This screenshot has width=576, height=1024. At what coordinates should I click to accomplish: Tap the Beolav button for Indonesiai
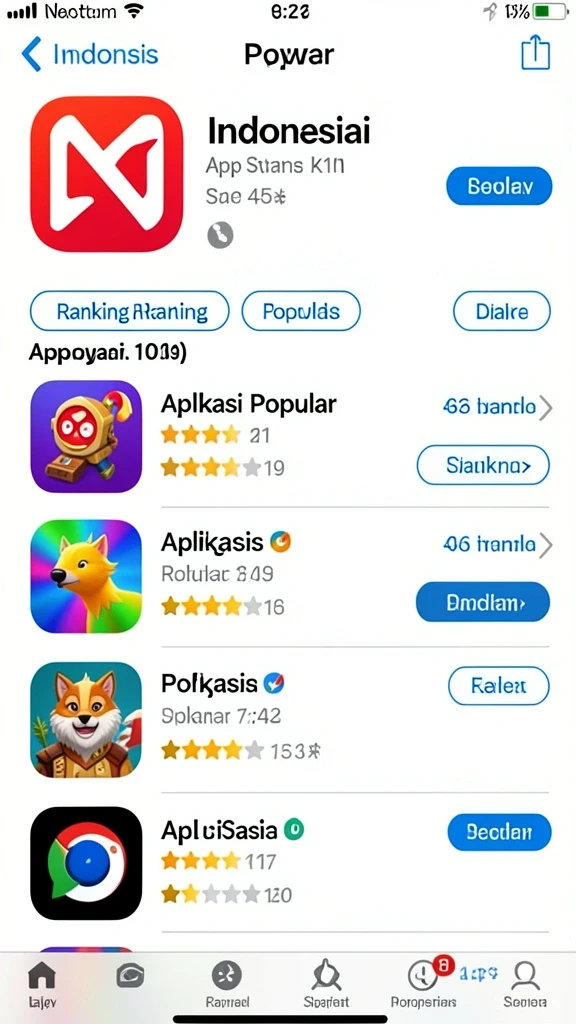(500, 187)
